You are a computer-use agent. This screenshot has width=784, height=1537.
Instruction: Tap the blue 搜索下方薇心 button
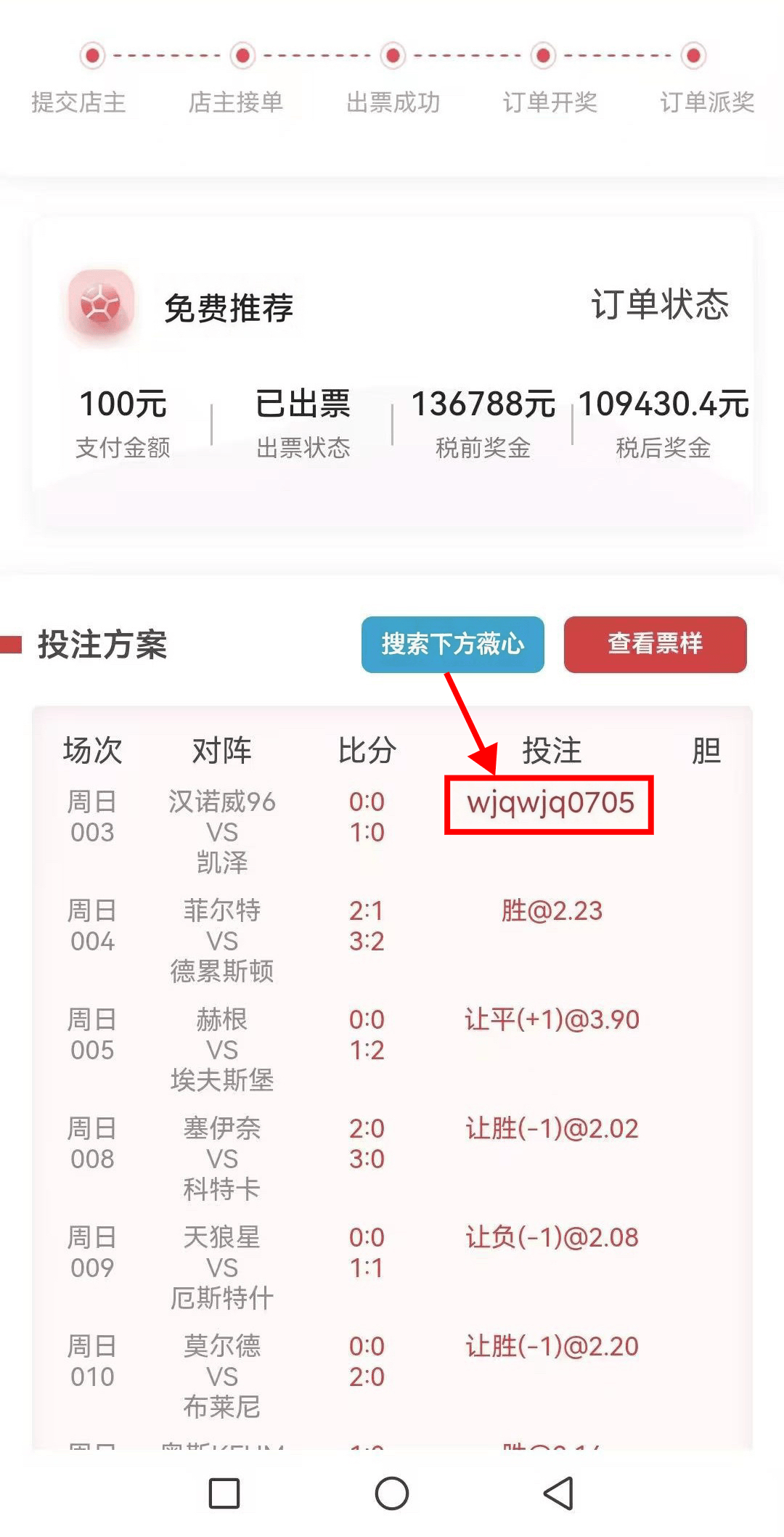(x=453, y=644)
